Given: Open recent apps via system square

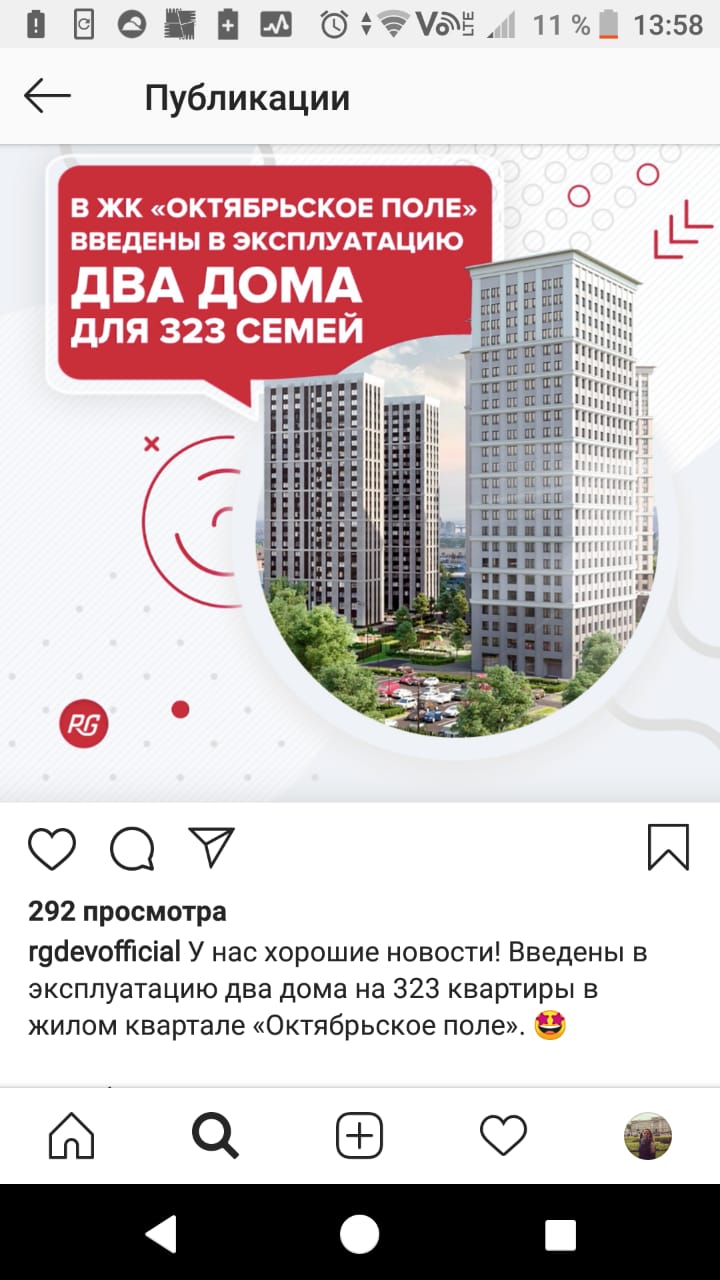Looking at the screenshot, I should click(561, 1233).
